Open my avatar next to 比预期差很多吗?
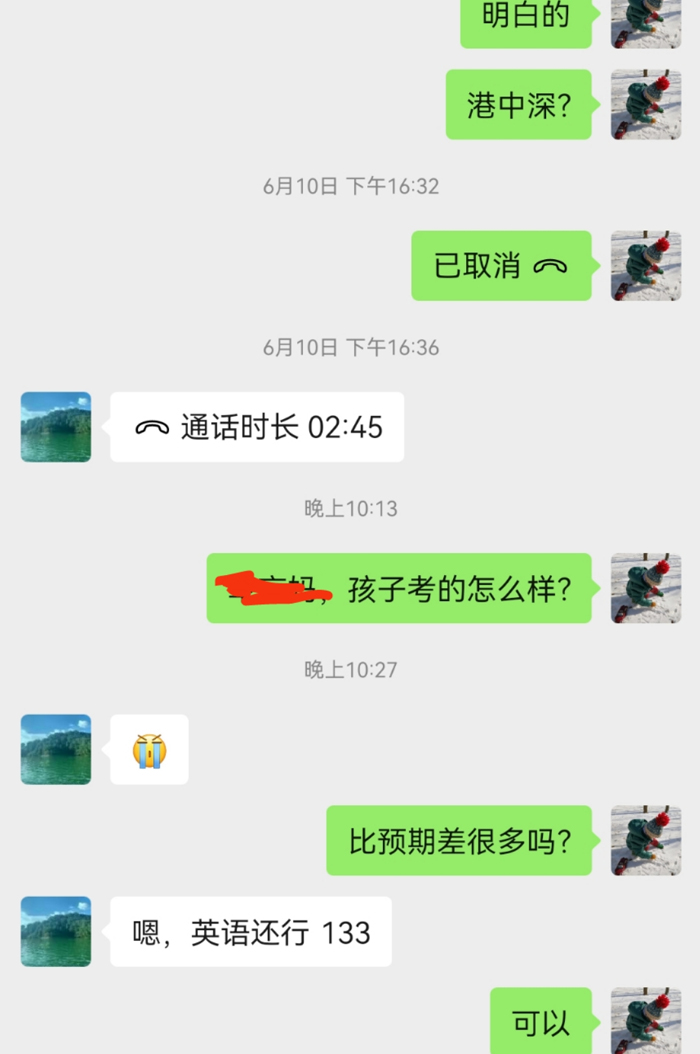This screenshot has width=700, height=1054. (646, 840)
